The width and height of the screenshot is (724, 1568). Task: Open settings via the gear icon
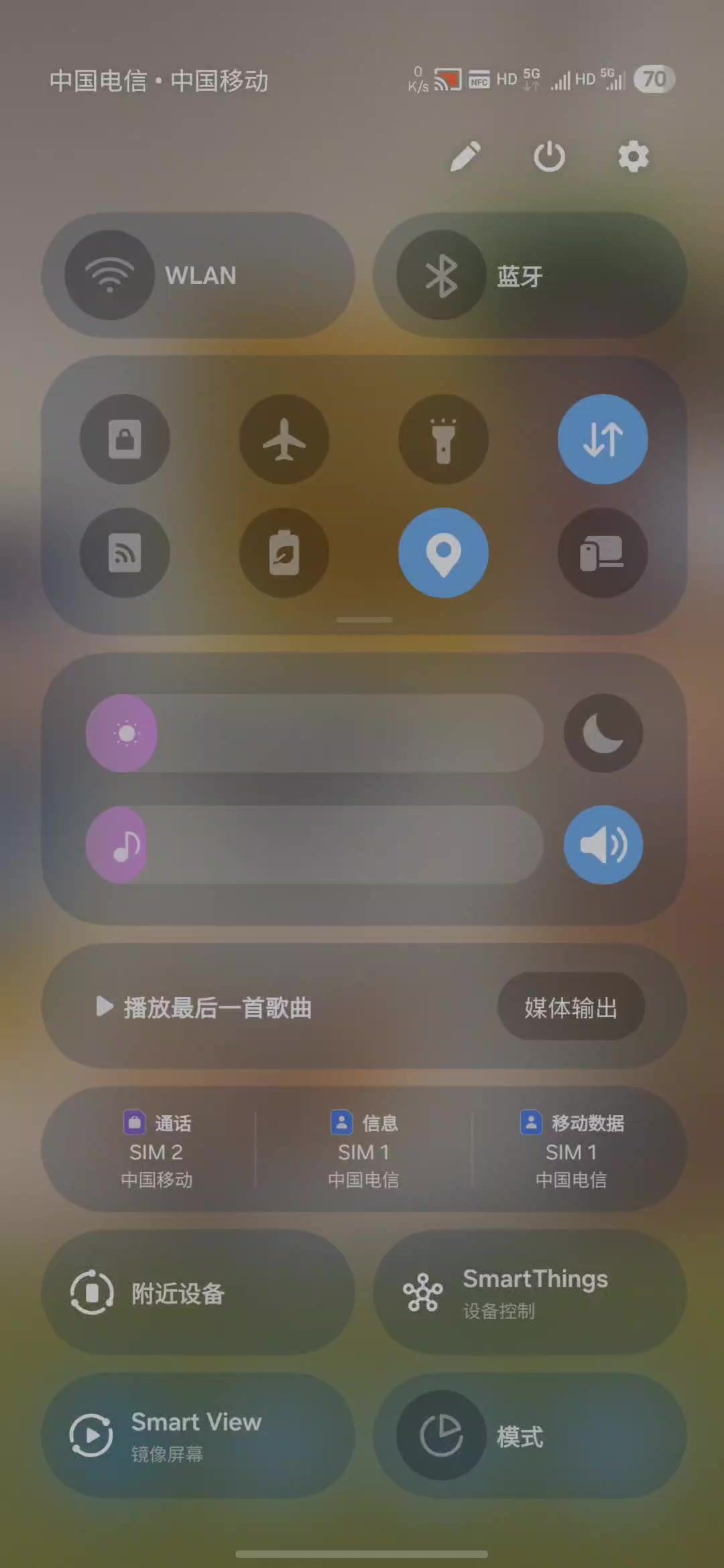633,157
